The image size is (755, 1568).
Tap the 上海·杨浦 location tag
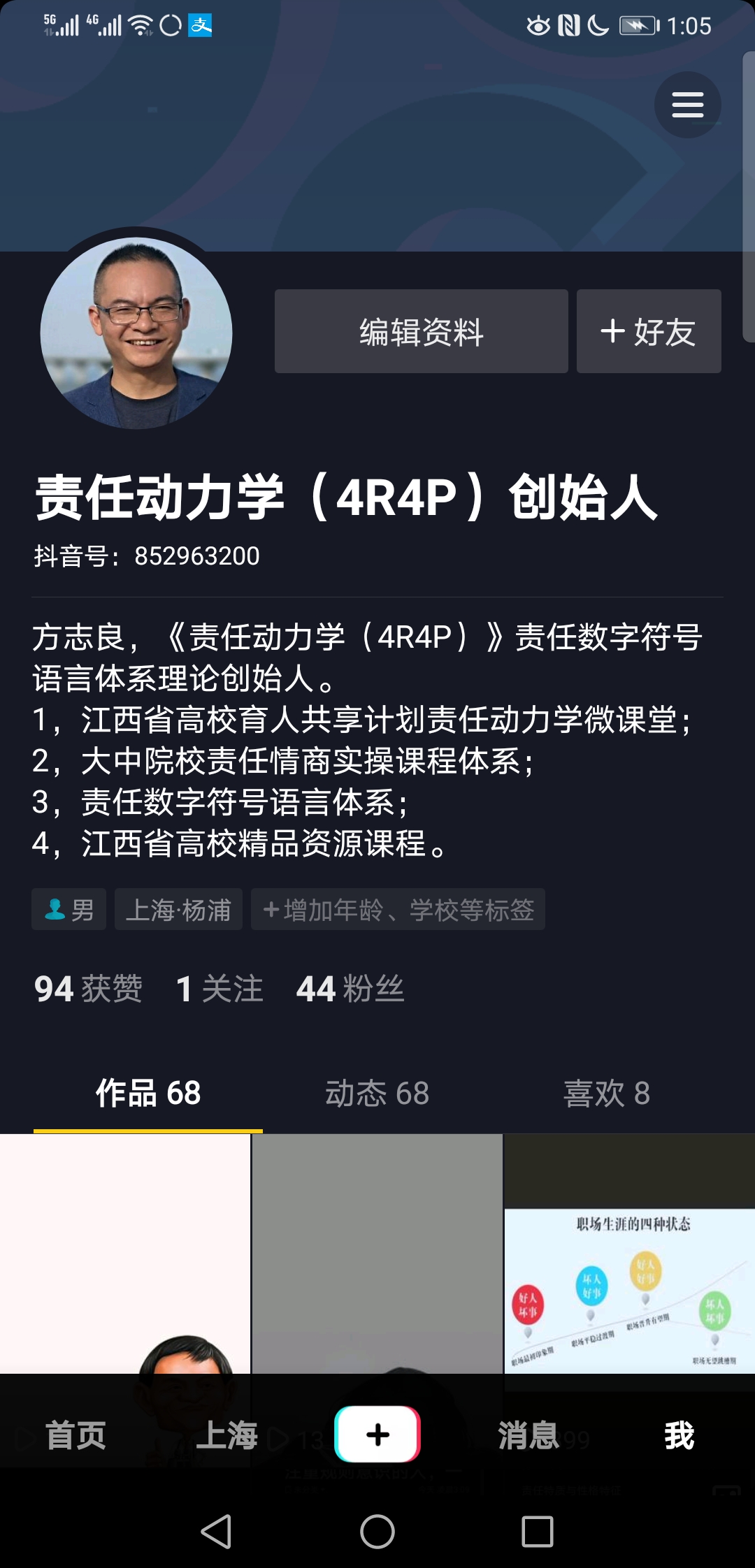178,909
